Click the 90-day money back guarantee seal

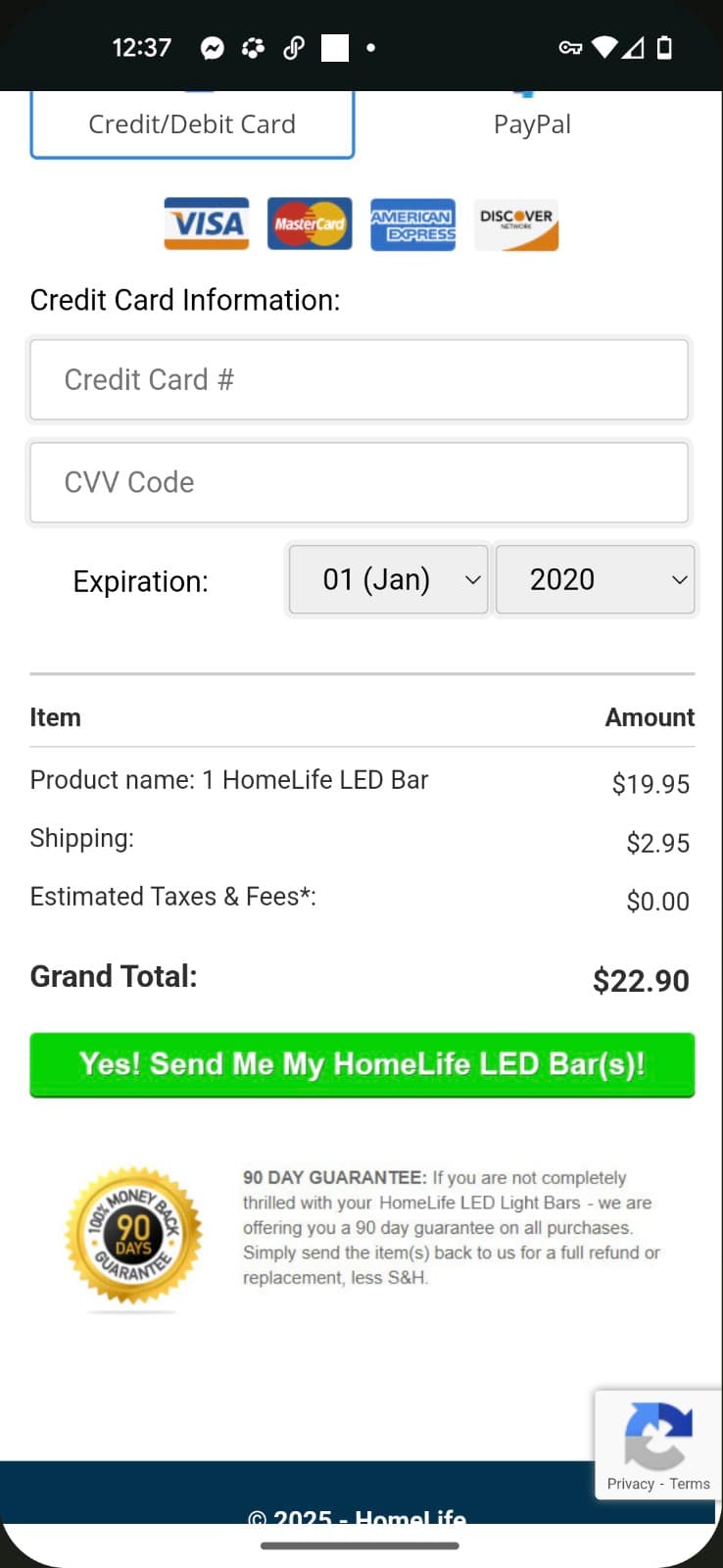(x=134, y=1238)
